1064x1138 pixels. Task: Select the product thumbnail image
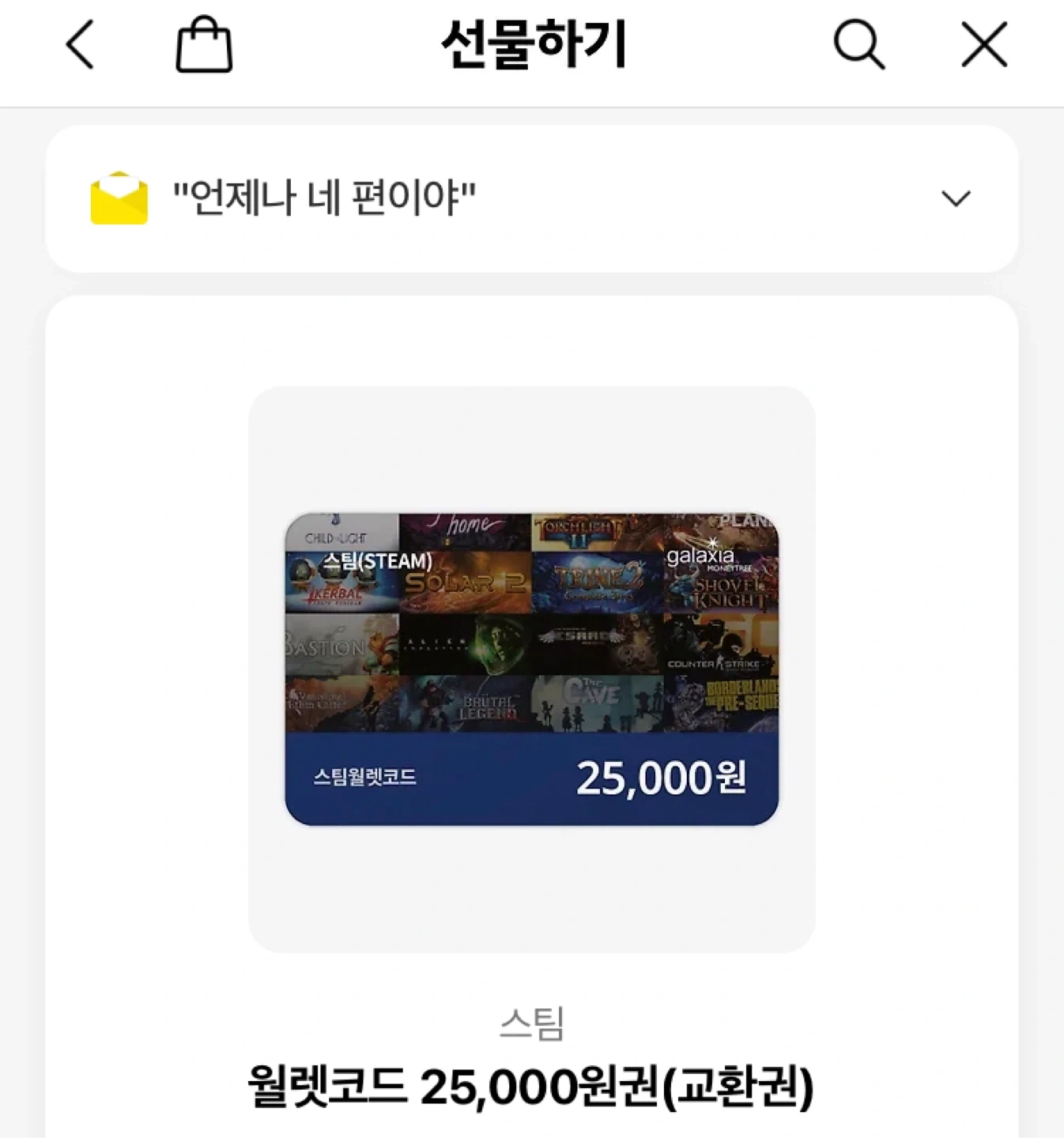(532, 668)
